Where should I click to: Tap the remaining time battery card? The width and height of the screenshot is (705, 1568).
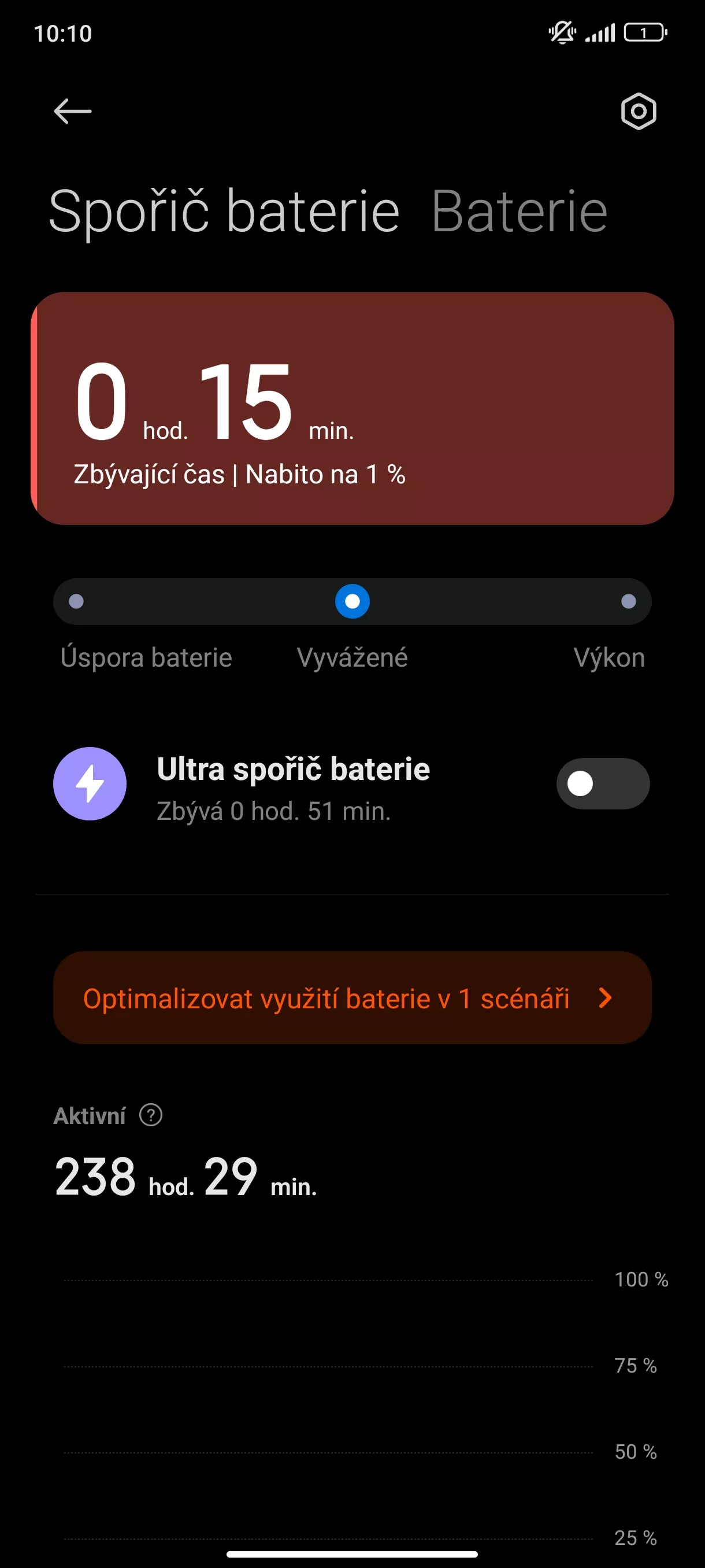[x=352, y=408]
